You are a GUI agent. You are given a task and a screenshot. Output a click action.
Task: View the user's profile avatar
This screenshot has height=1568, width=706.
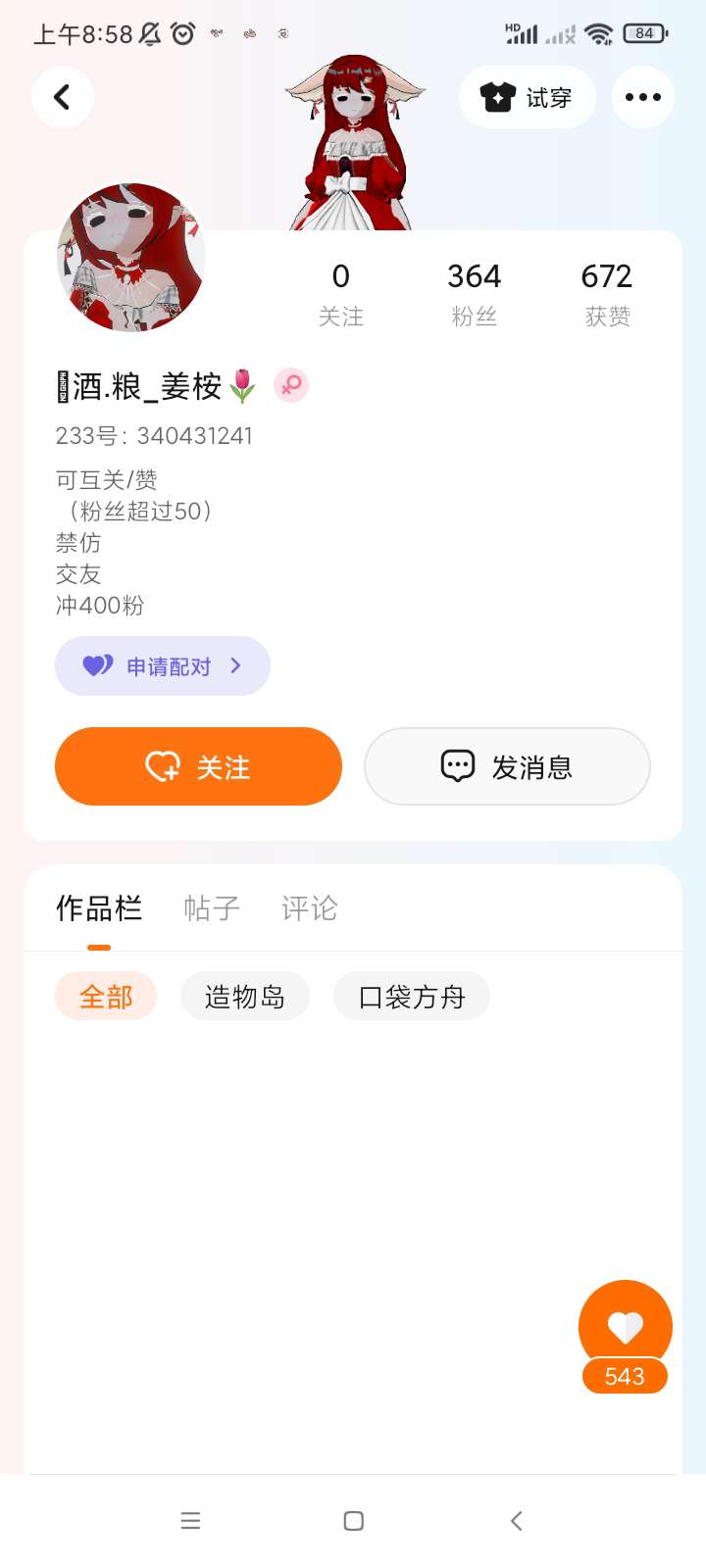[x=130, y=257]
